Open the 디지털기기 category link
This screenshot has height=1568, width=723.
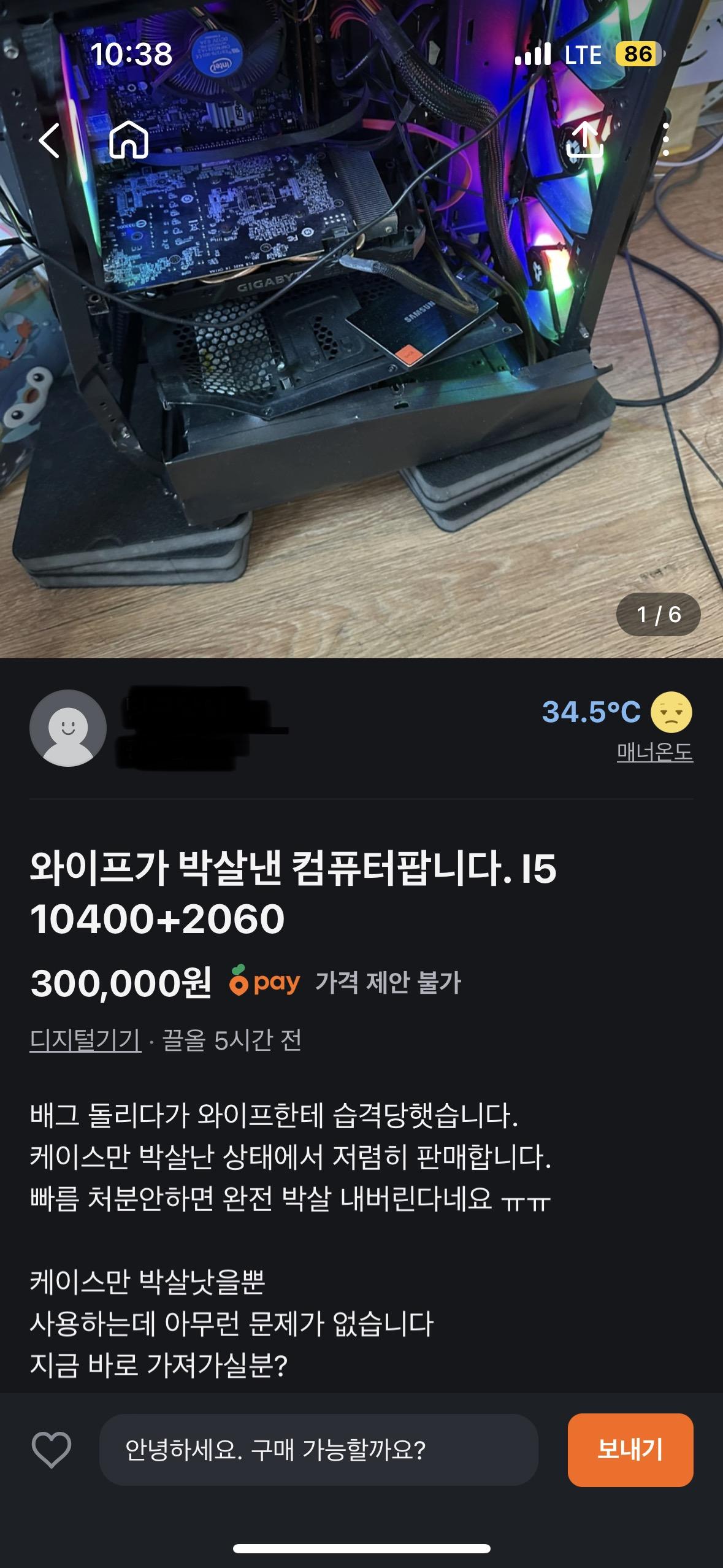(85, 1040)
